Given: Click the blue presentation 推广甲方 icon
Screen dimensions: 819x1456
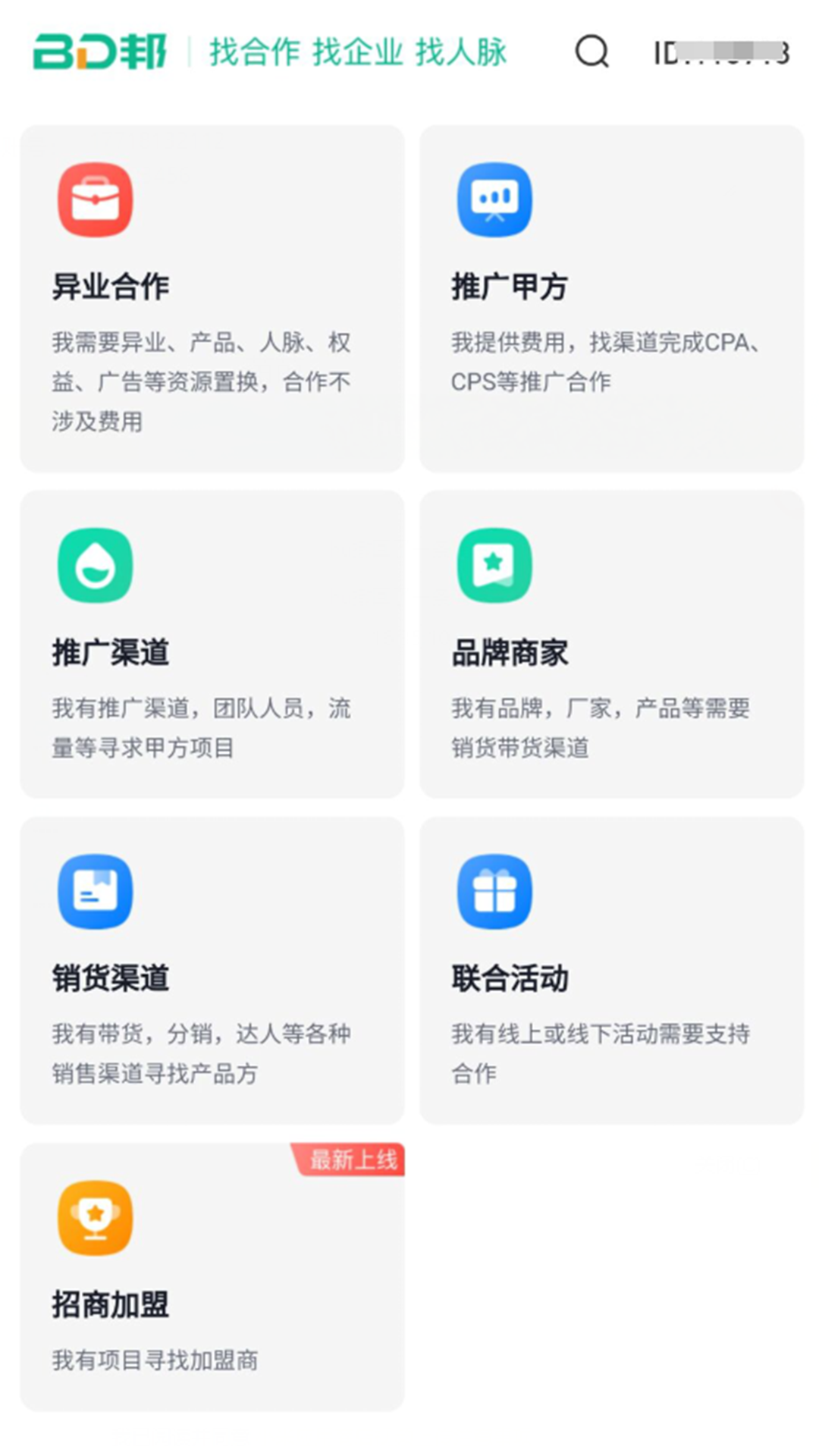Looking at the screenshot, I should pyautogui.click(x=494, y=199).
